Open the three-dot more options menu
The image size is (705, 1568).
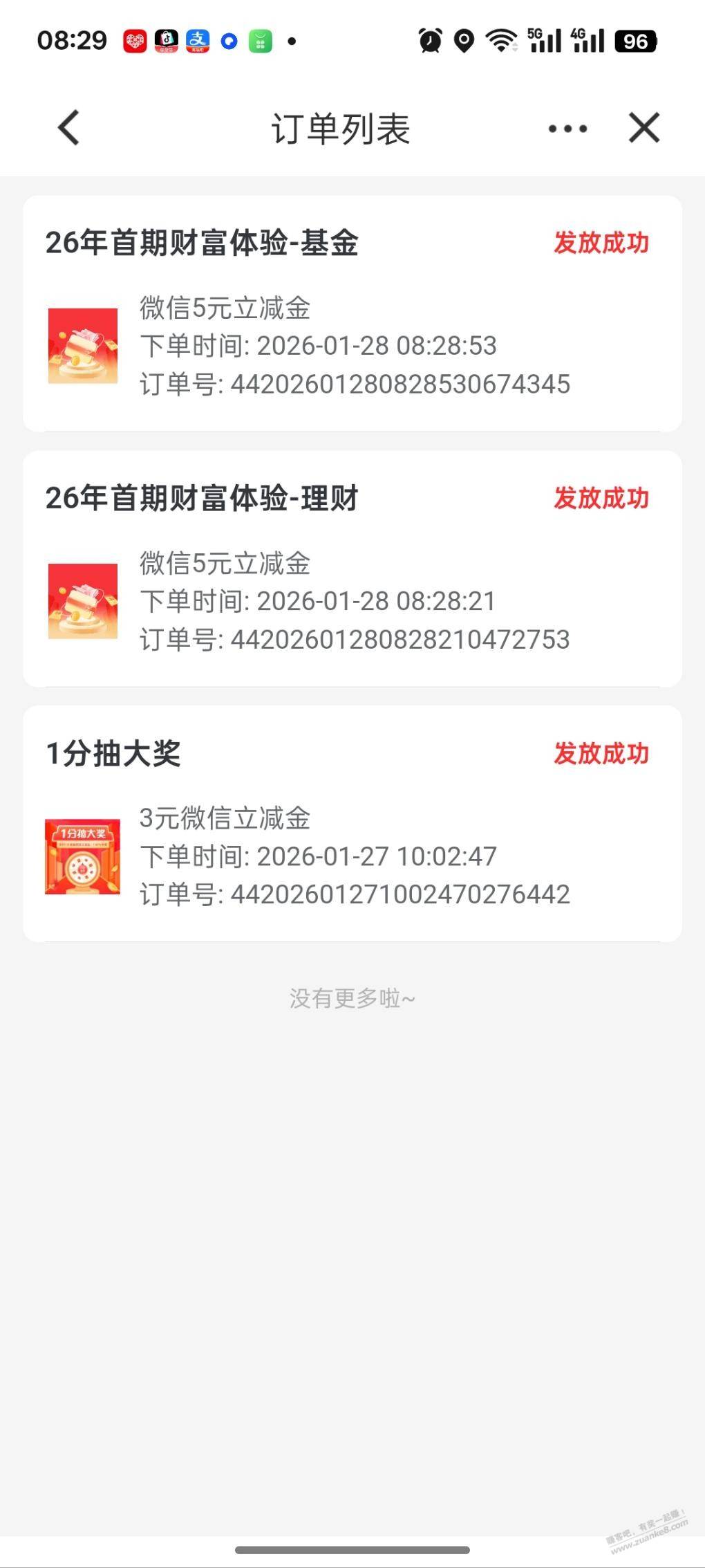pyautogui.click(x=567, y=129)
